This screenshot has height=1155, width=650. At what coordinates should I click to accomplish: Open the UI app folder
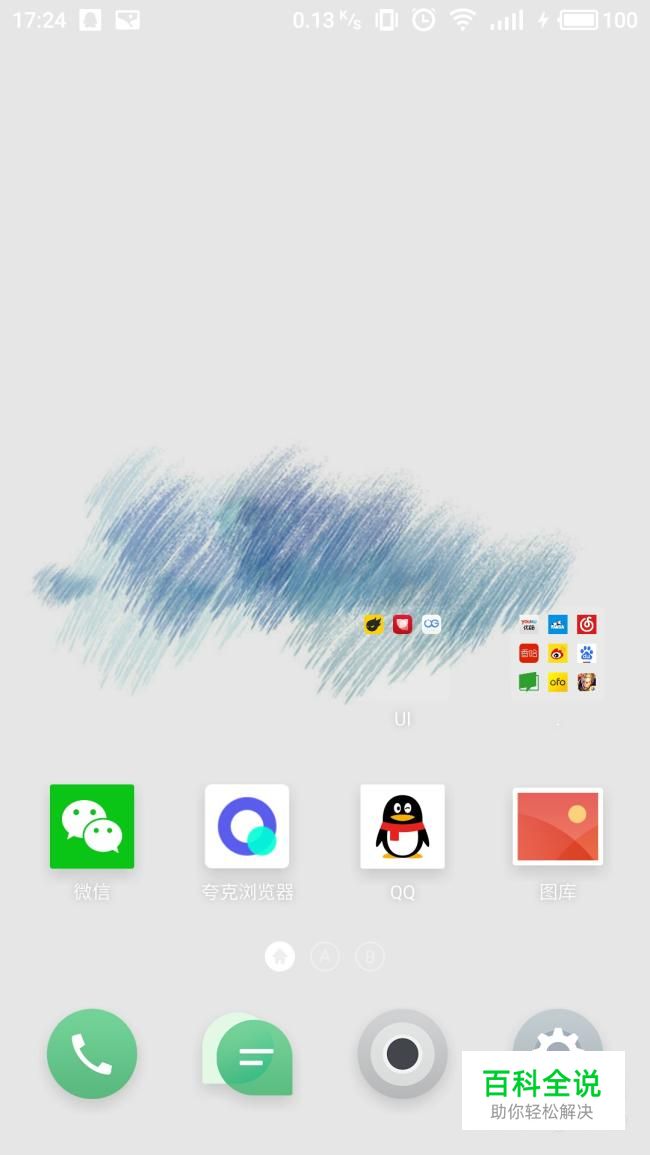(402, 655)
